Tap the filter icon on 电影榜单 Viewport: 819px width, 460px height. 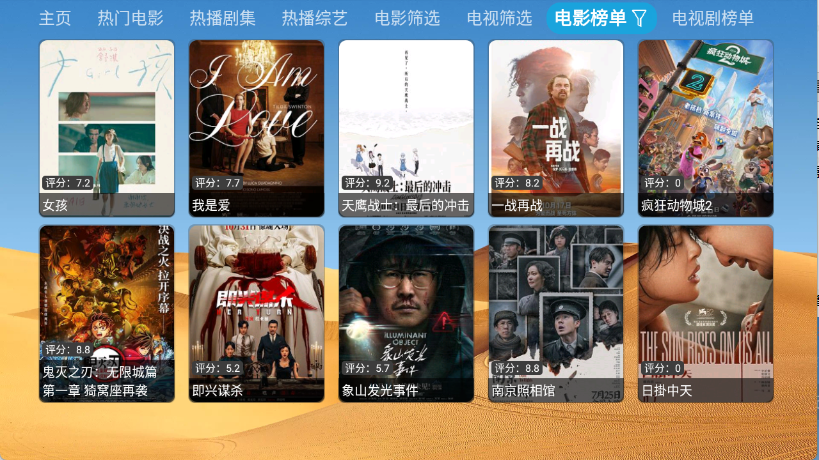[x=639, y=18]
